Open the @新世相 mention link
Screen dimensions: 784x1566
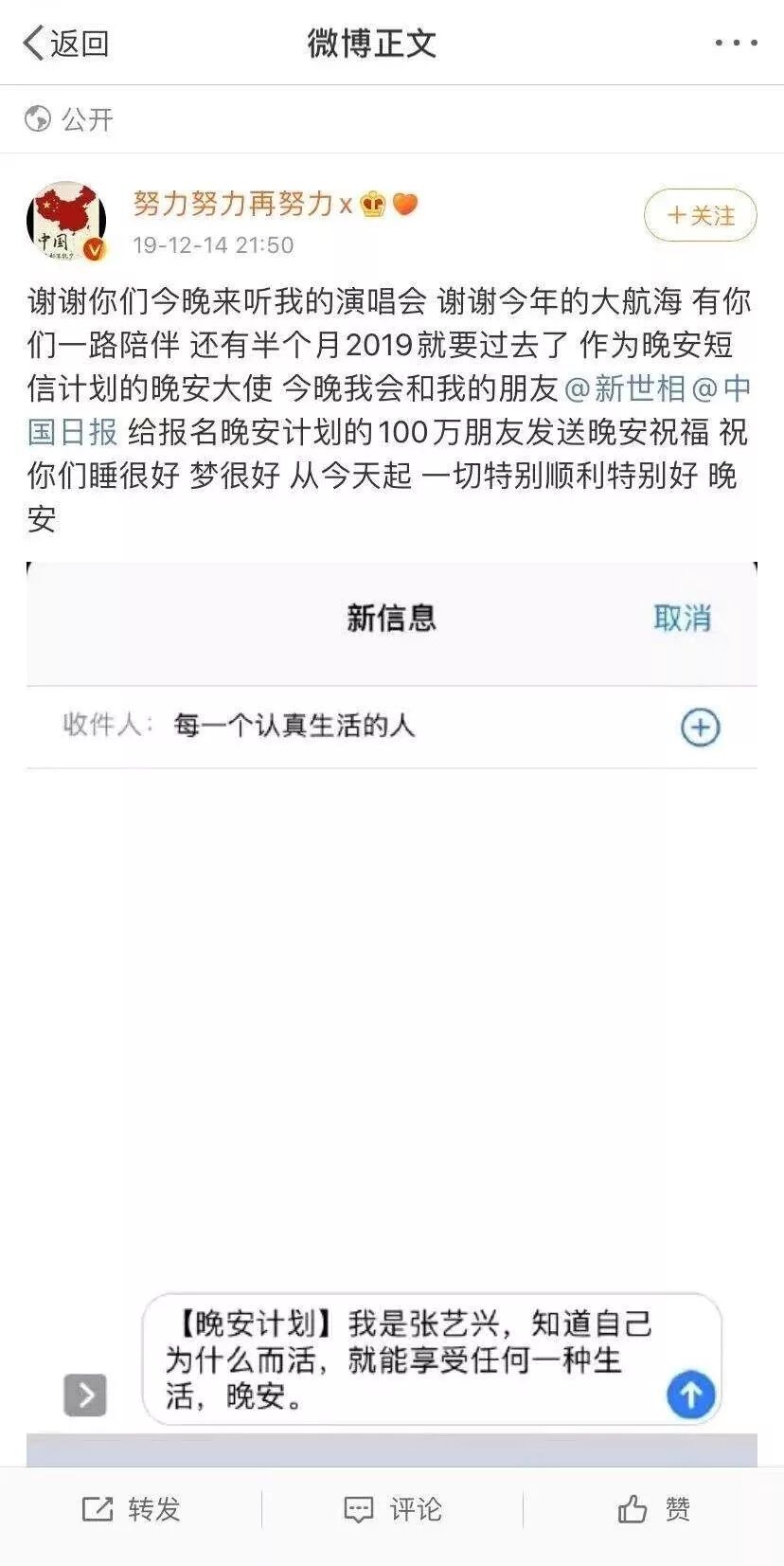pos(625,388)
